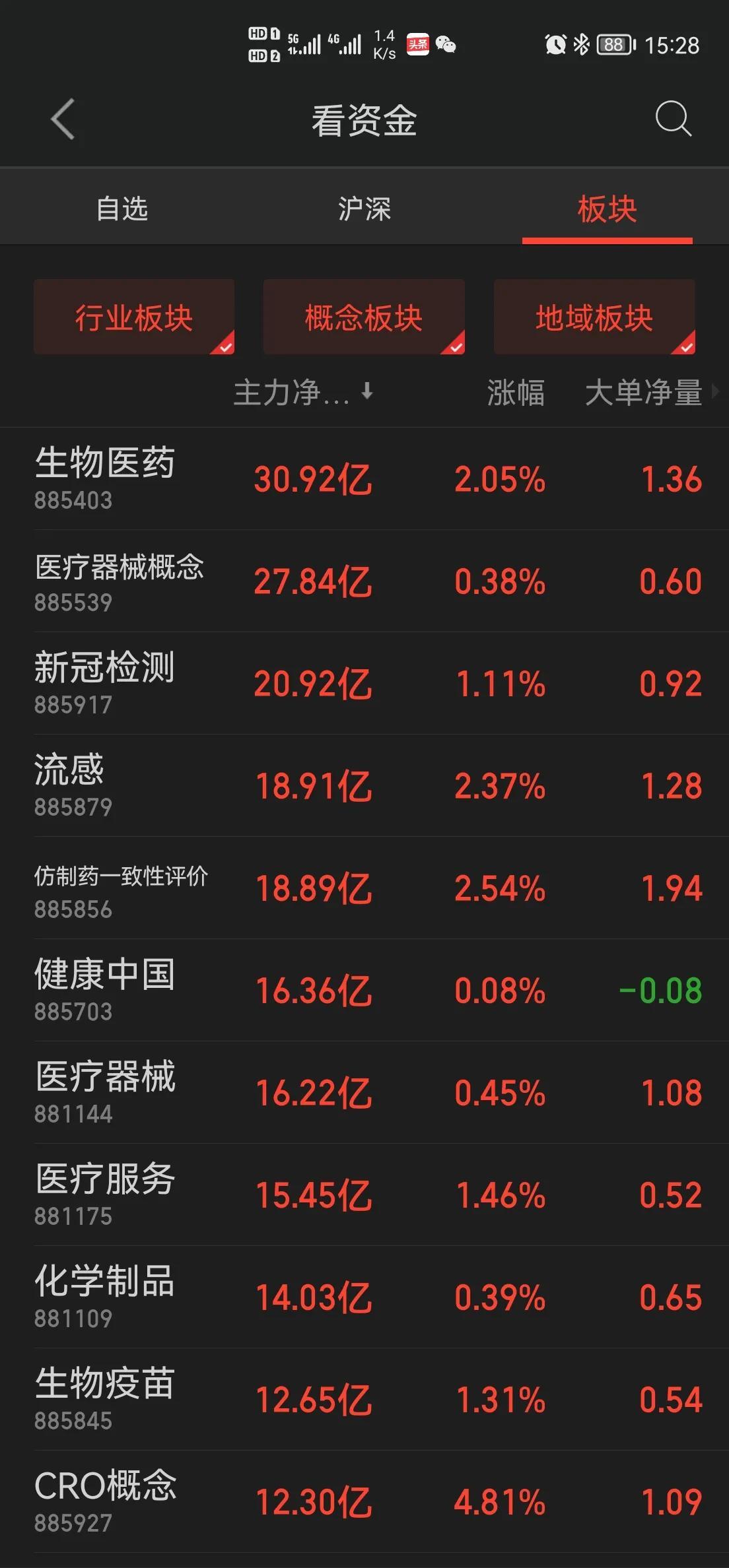Open the 生物医药 sector row
Image resolution: width=729 pixels, height=1568 pixels.
364,478
